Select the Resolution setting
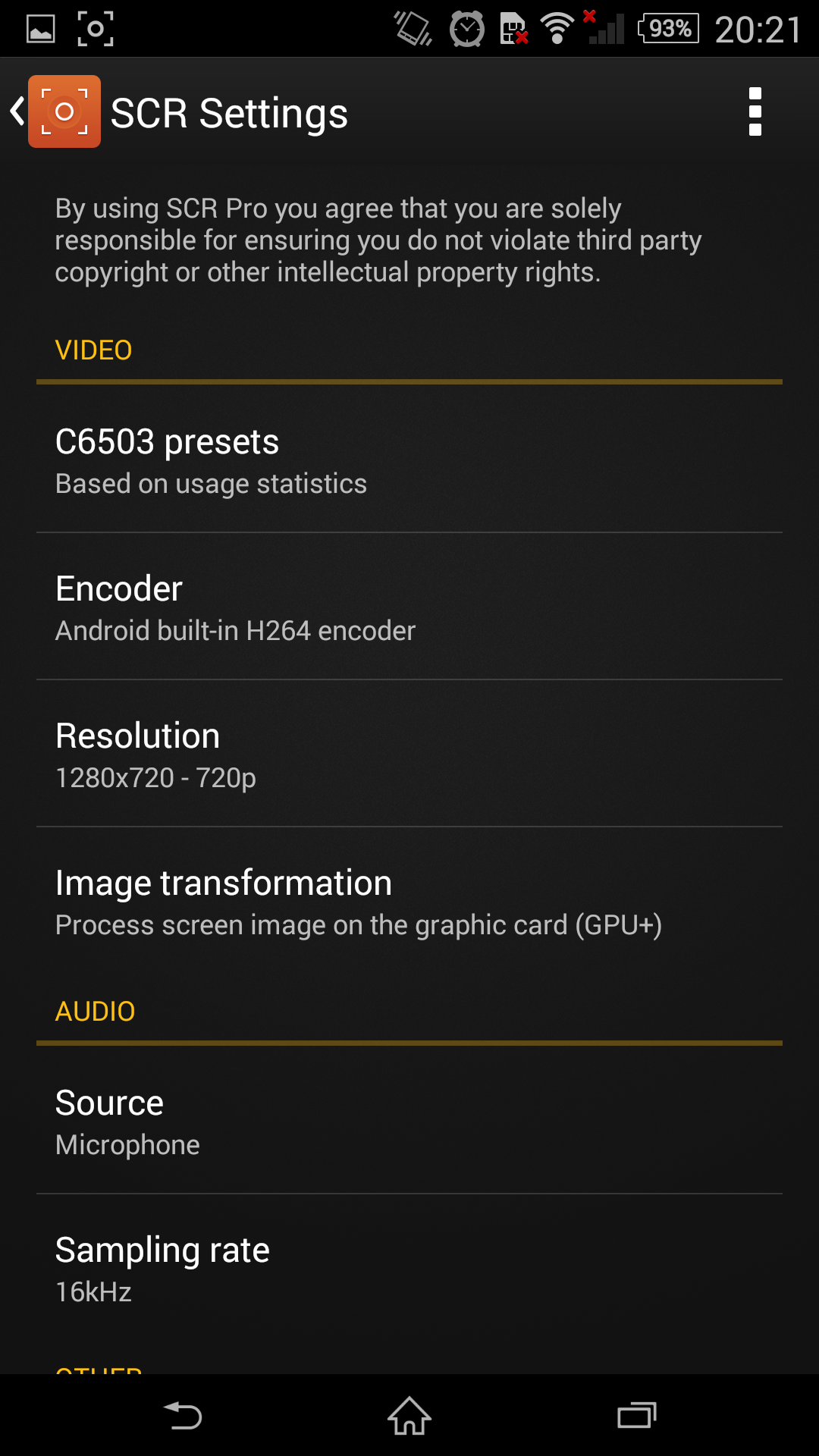The image size is (819, 1456). click(x=409, y=755)
